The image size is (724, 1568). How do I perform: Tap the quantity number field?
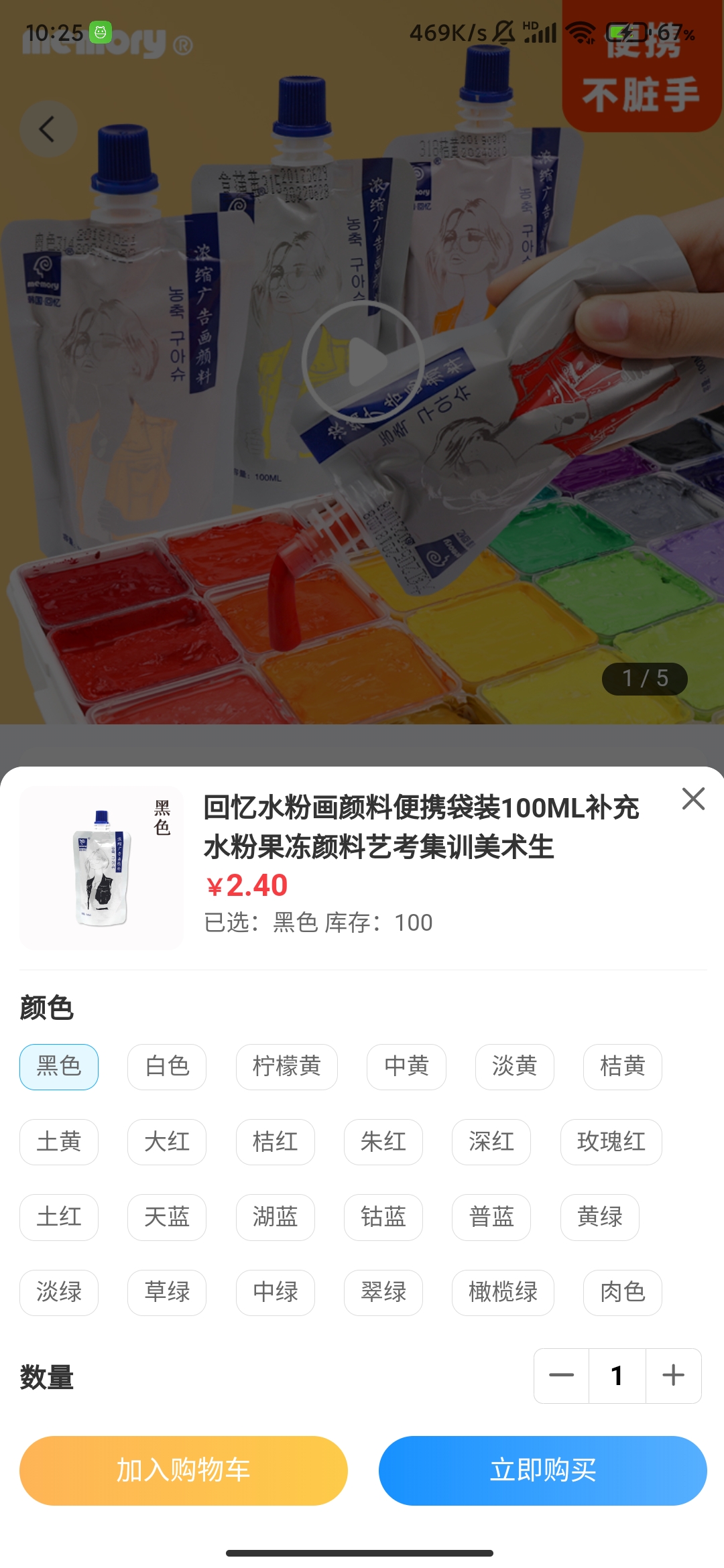point(617,1376)
